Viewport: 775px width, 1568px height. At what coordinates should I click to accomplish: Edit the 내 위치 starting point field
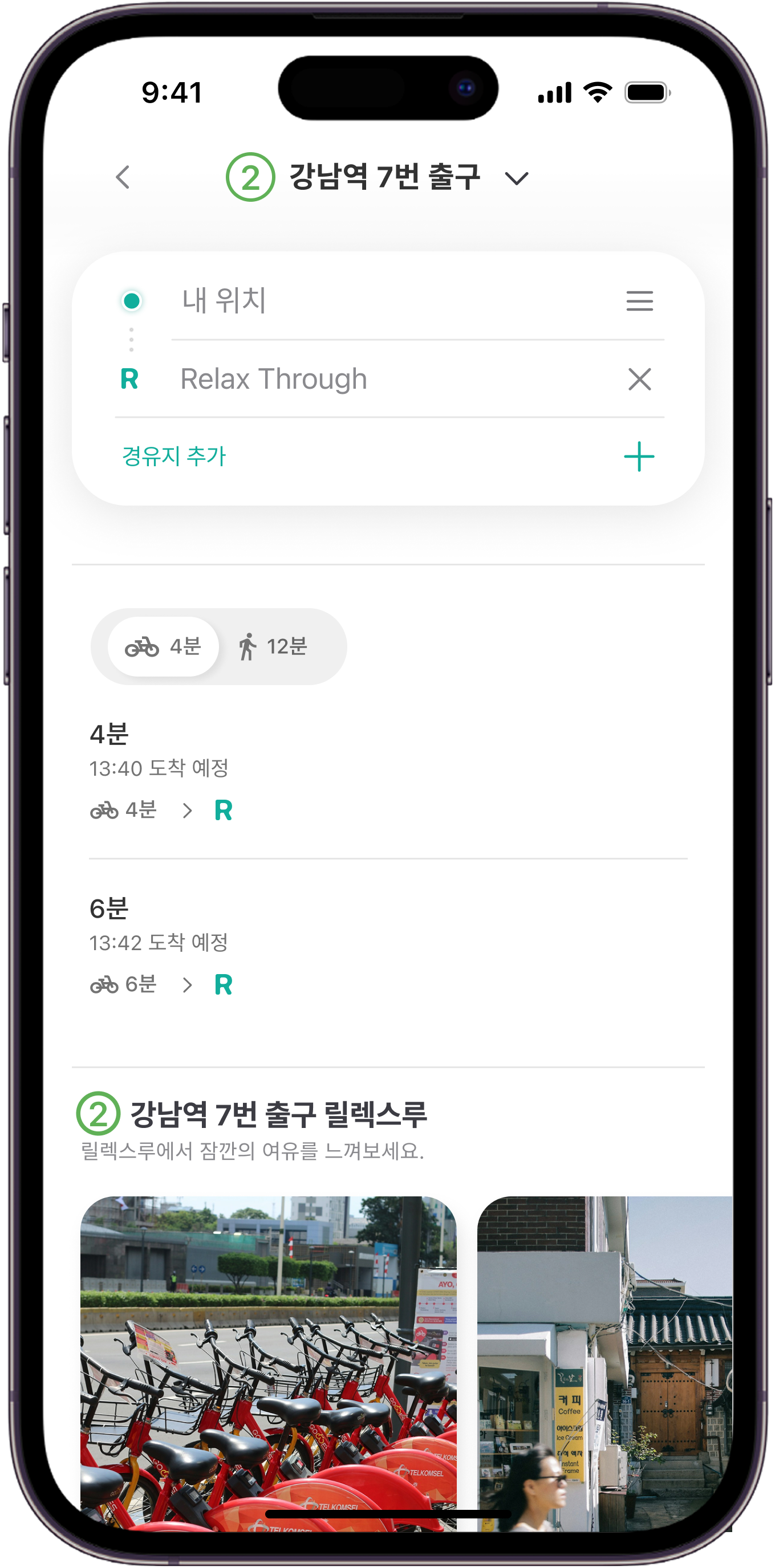389,301
